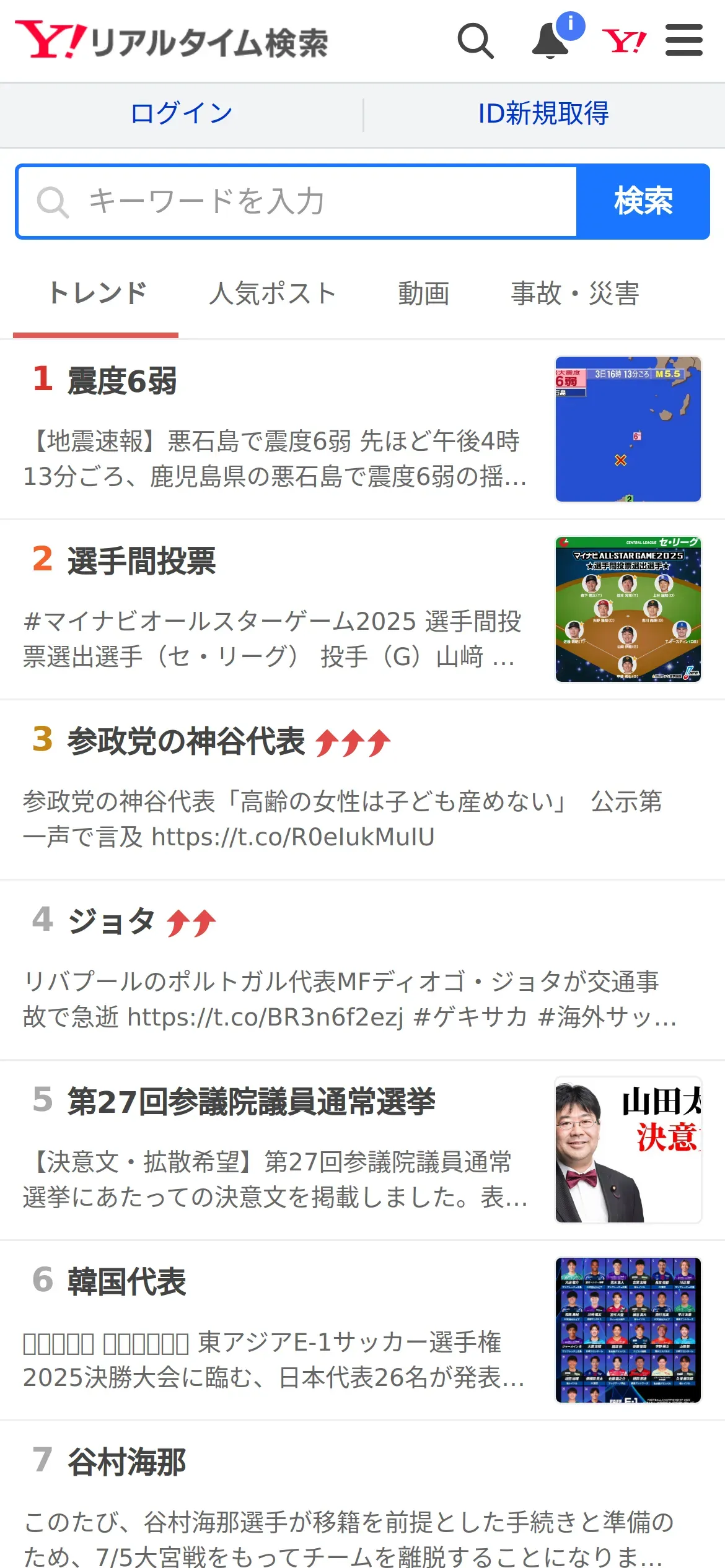Select the トレンド tab
The width and height of the screenshot is (725, 1568).
97,294
